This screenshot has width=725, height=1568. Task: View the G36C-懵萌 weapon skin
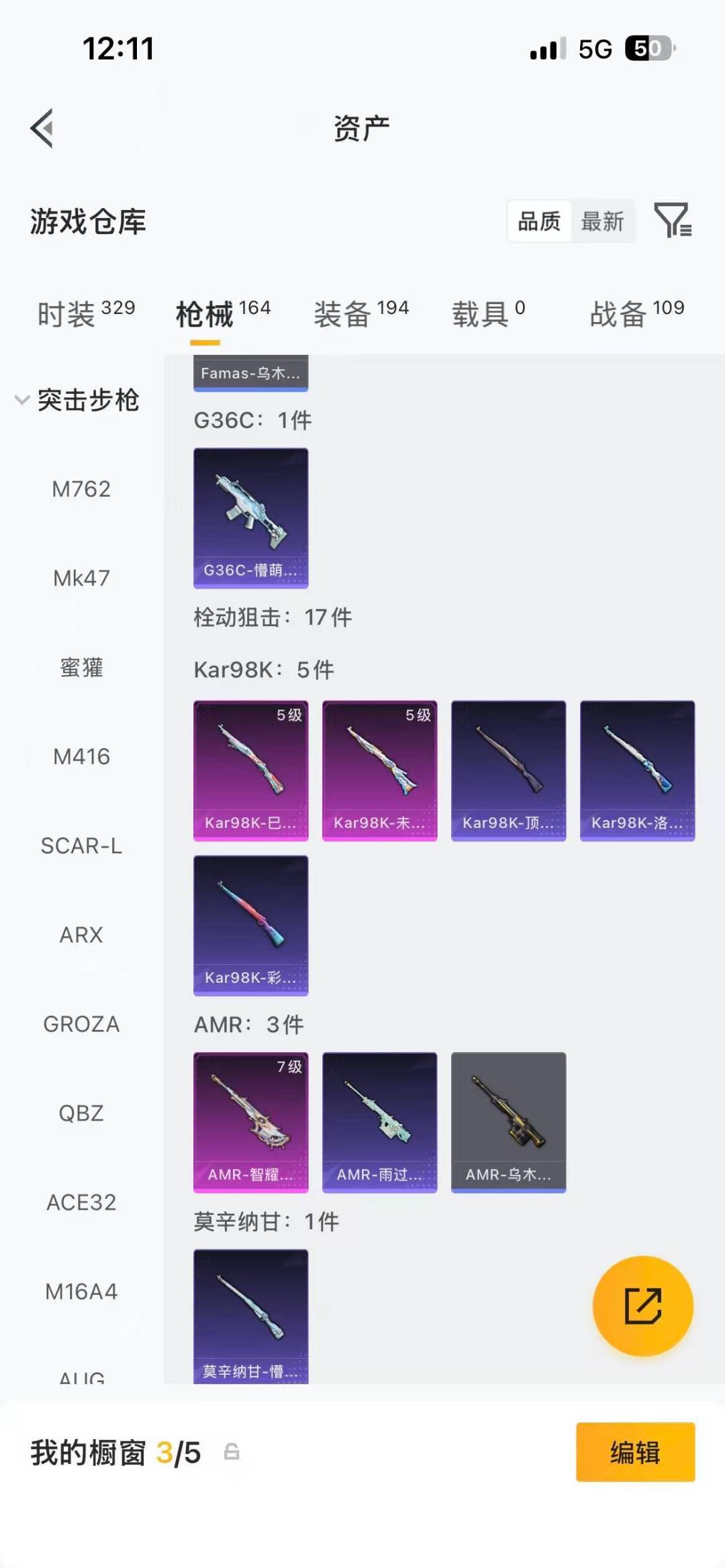250,517
